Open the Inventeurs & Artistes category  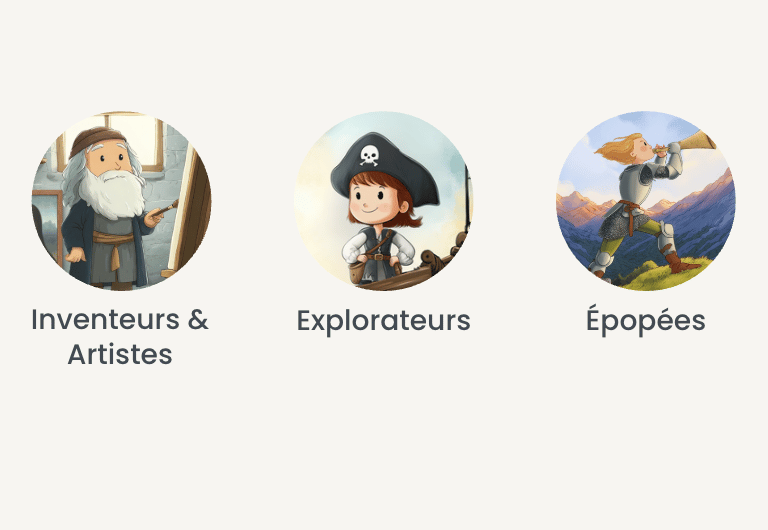point(121,201)
